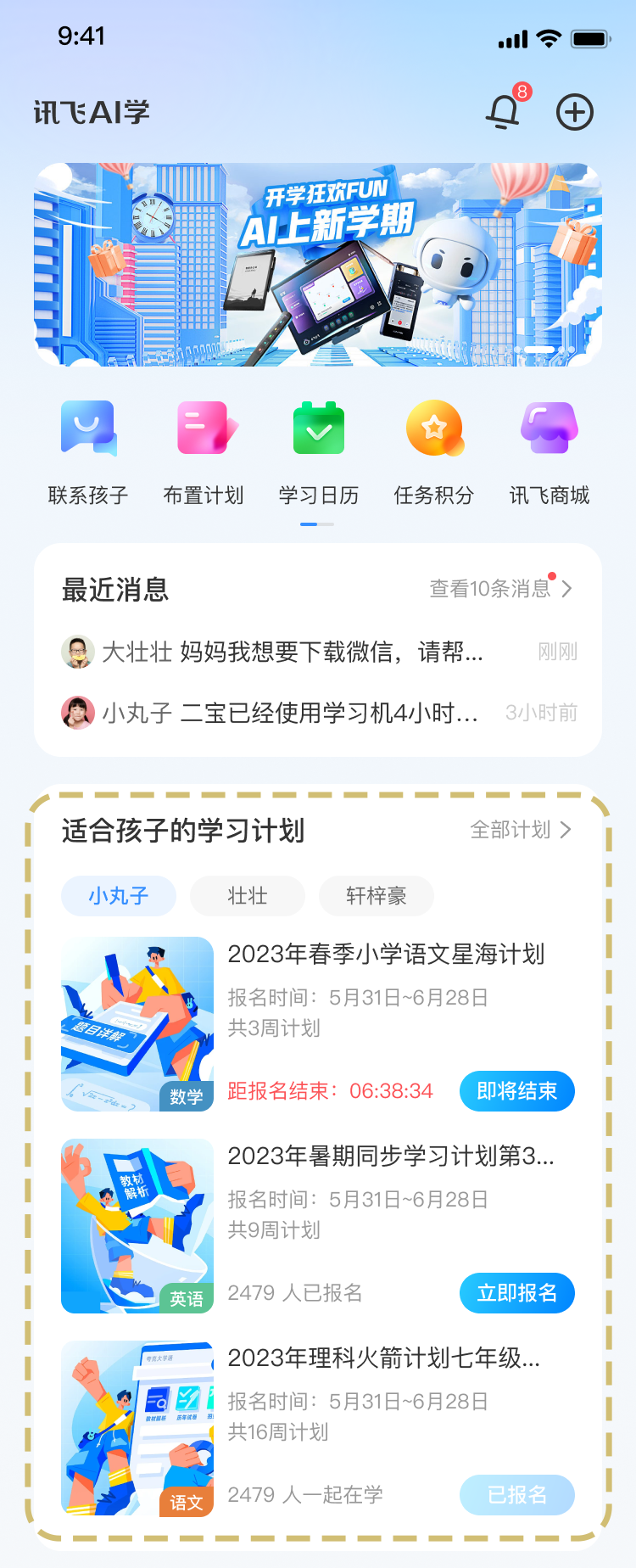Screen dimensions: 636x1568
Task: Open the 讯飞商城 store icon
Action: [547, 428]
